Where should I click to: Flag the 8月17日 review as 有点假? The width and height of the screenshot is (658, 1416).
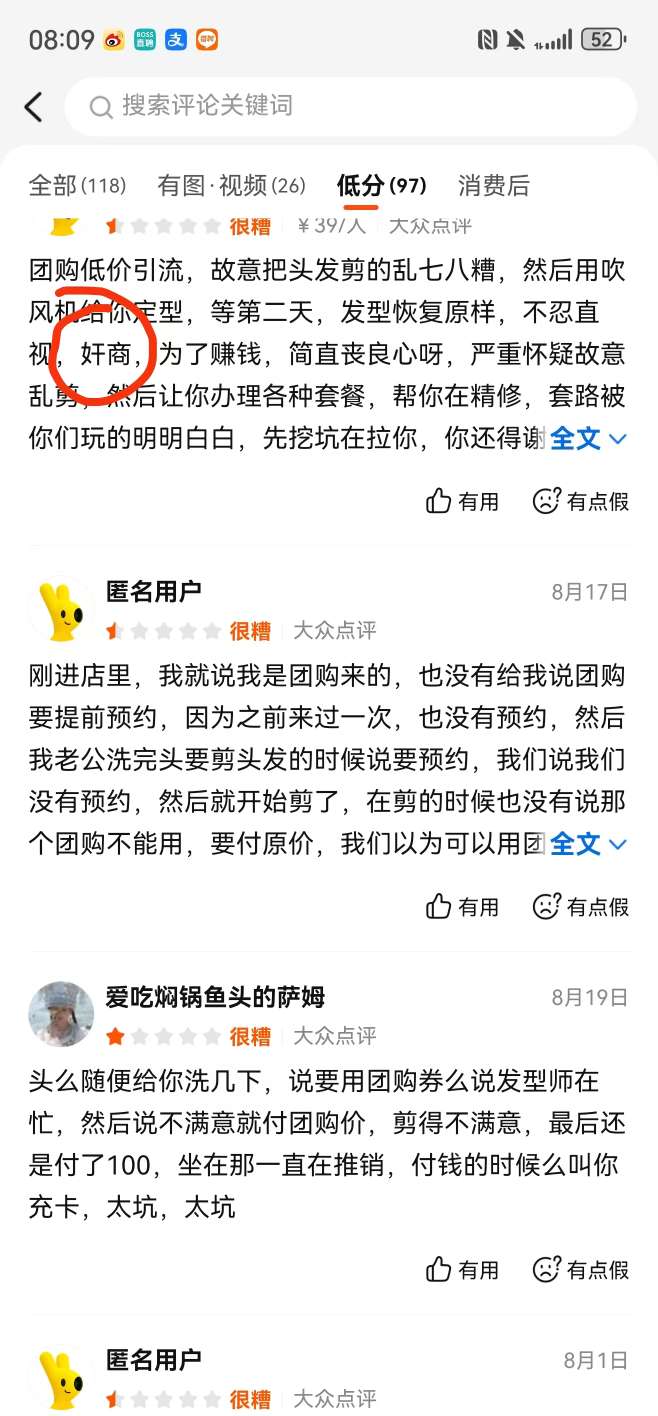581,906
